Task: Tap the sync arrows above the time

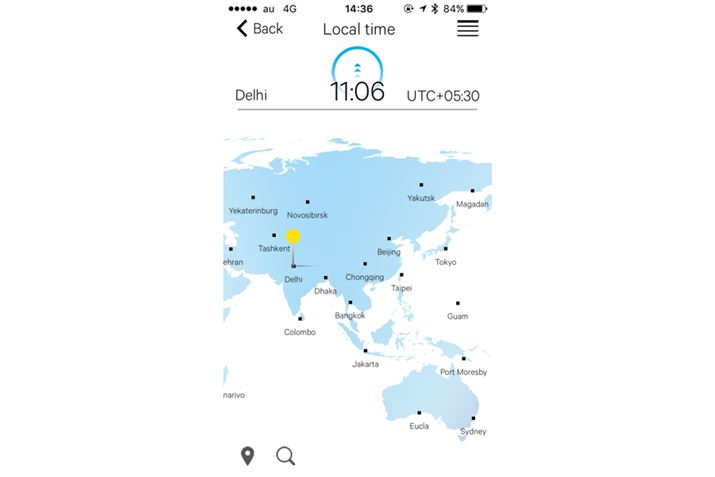Action: point(357,69)
